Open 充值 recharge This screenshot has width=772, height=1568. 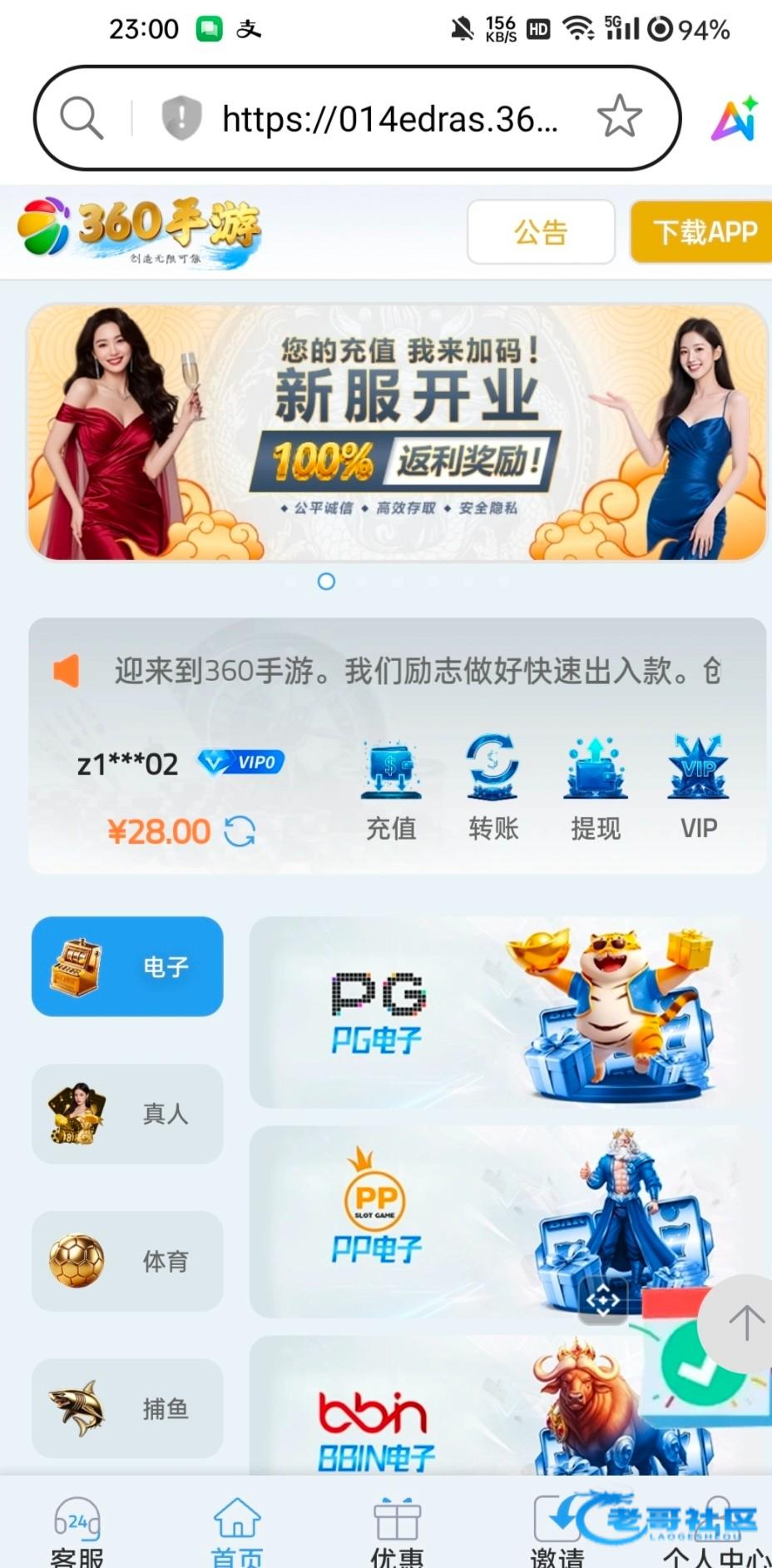tap(391, 786)
